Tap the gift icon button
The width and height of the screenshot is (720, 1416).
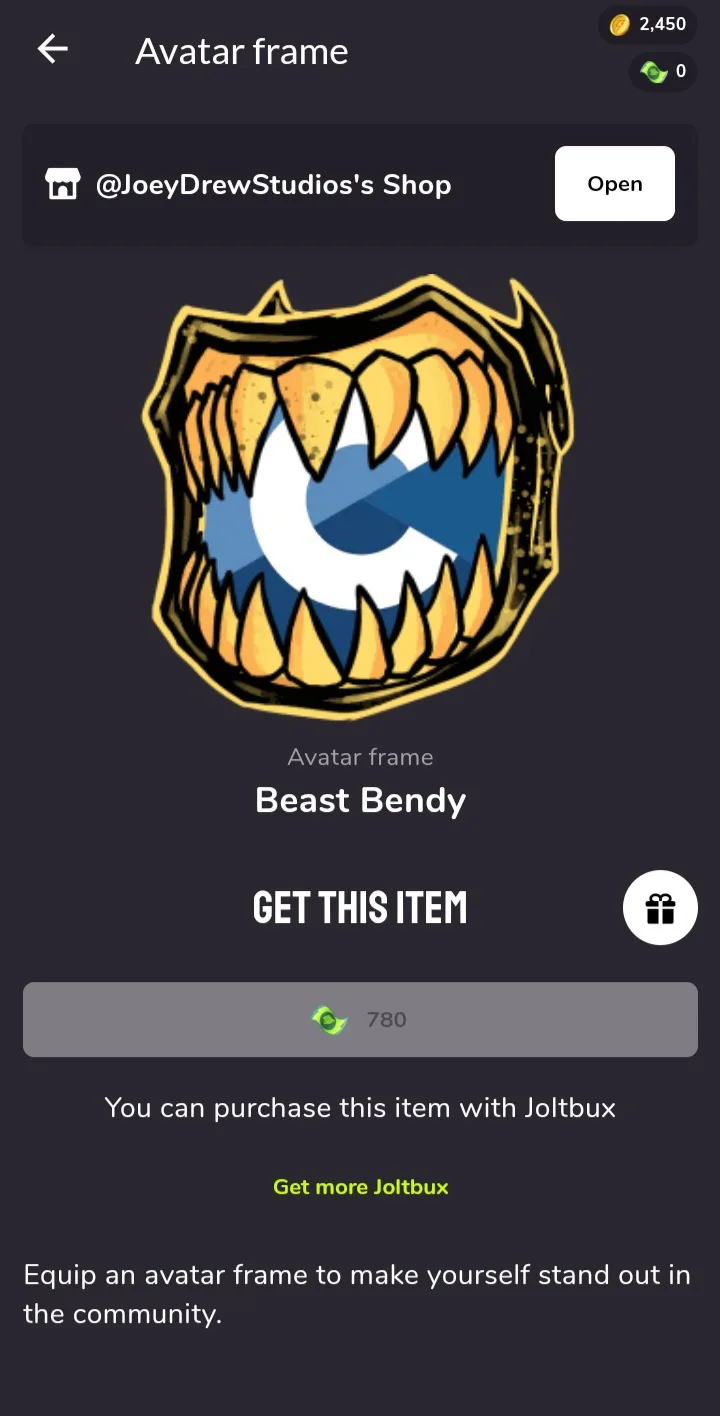[x=660, y=908]
